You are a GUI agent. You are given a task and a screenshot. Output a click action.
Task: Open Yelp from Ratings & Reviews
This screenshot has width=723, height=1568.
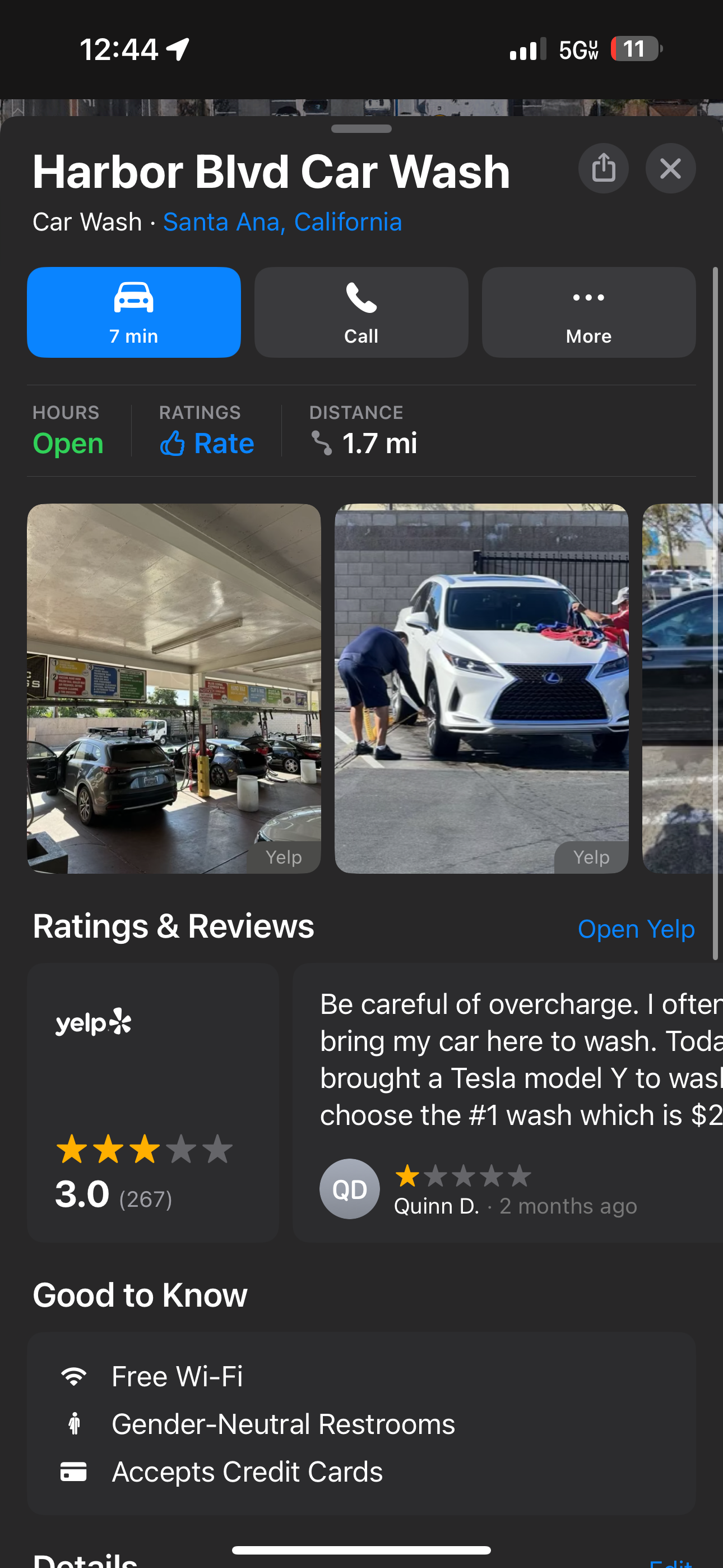636,929
